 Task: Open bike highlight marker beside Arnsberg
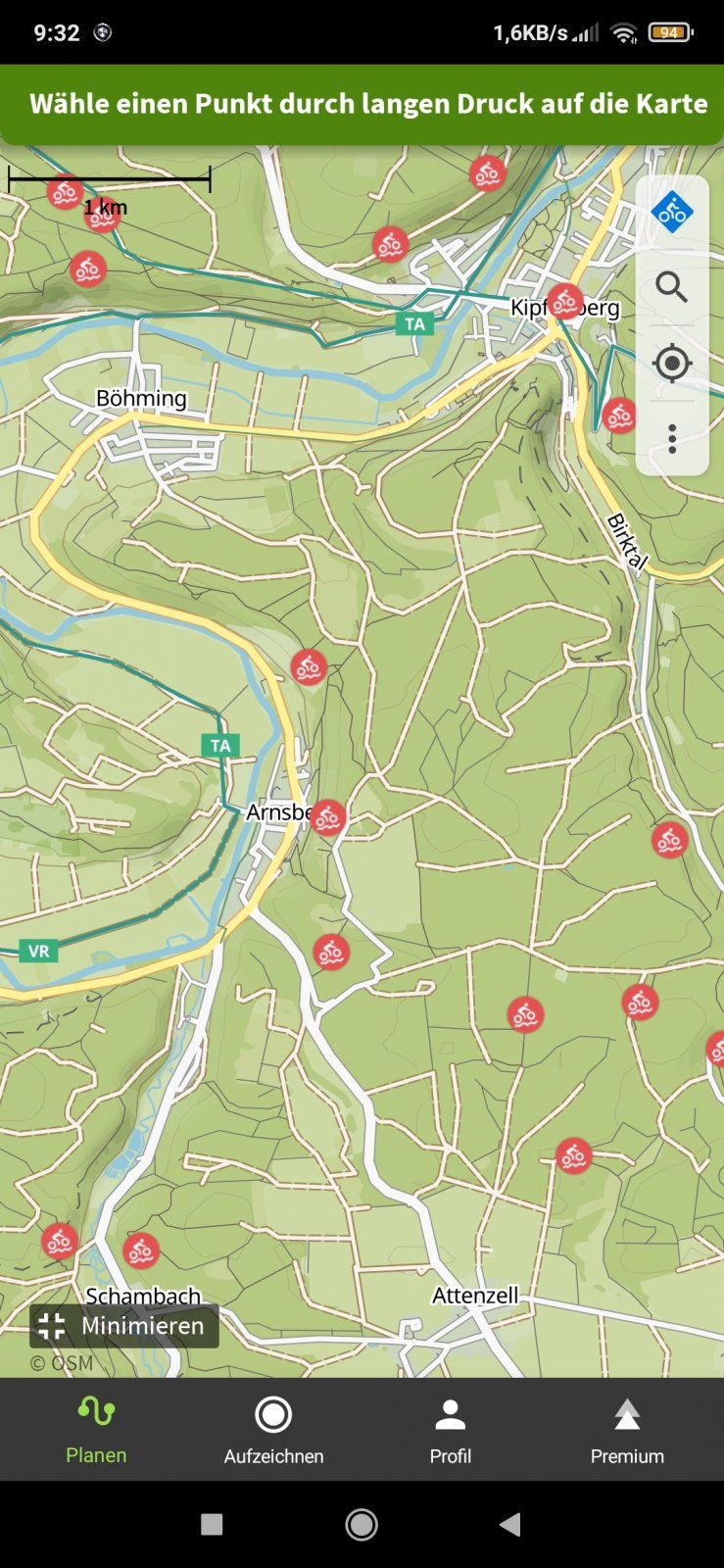[328, 817]
